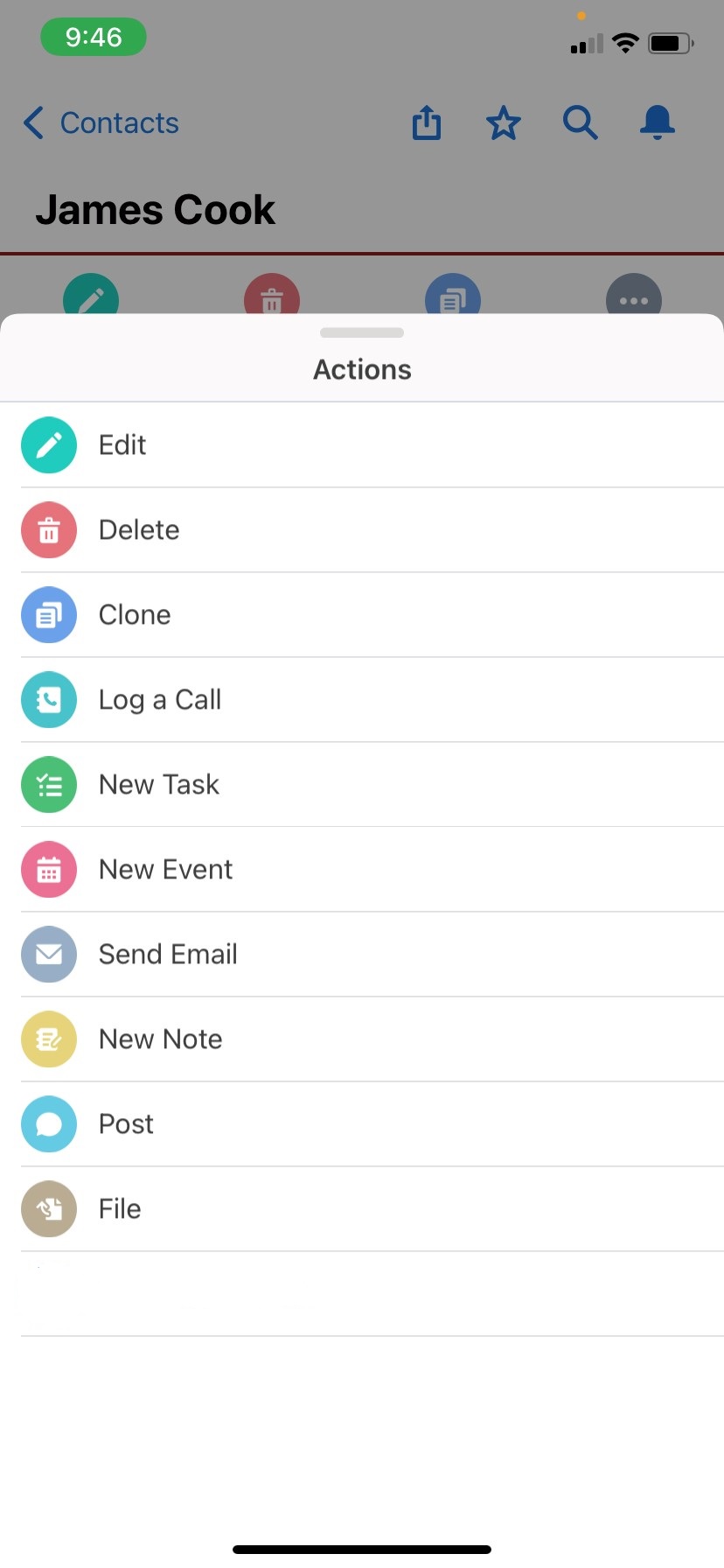The image size is (724, 1568).
Task: Start a New Event
Action: coord(165,870)
